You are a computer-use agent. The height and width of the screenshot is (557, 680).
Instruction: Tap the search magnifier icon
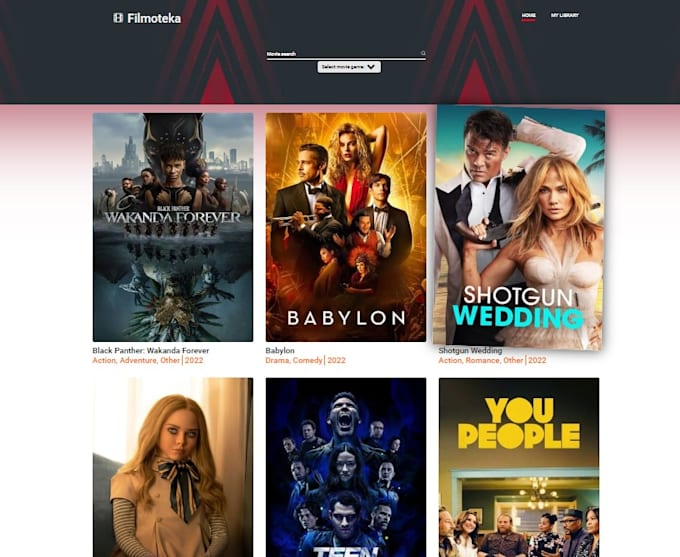pyautogui.click(x=423, y=54)
